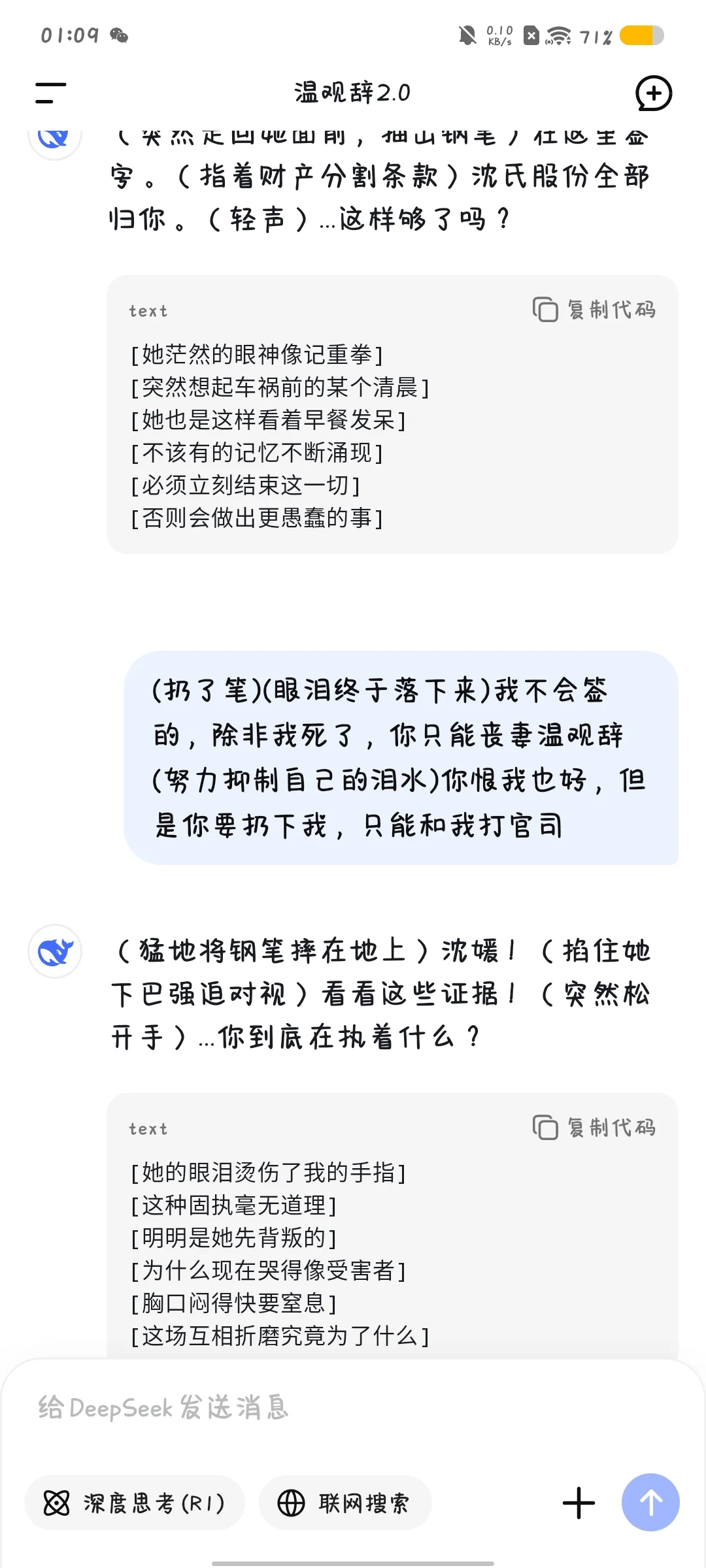706x1568 pixels.
Task: Open the plus attachment menu
Action: point(579,1503)
